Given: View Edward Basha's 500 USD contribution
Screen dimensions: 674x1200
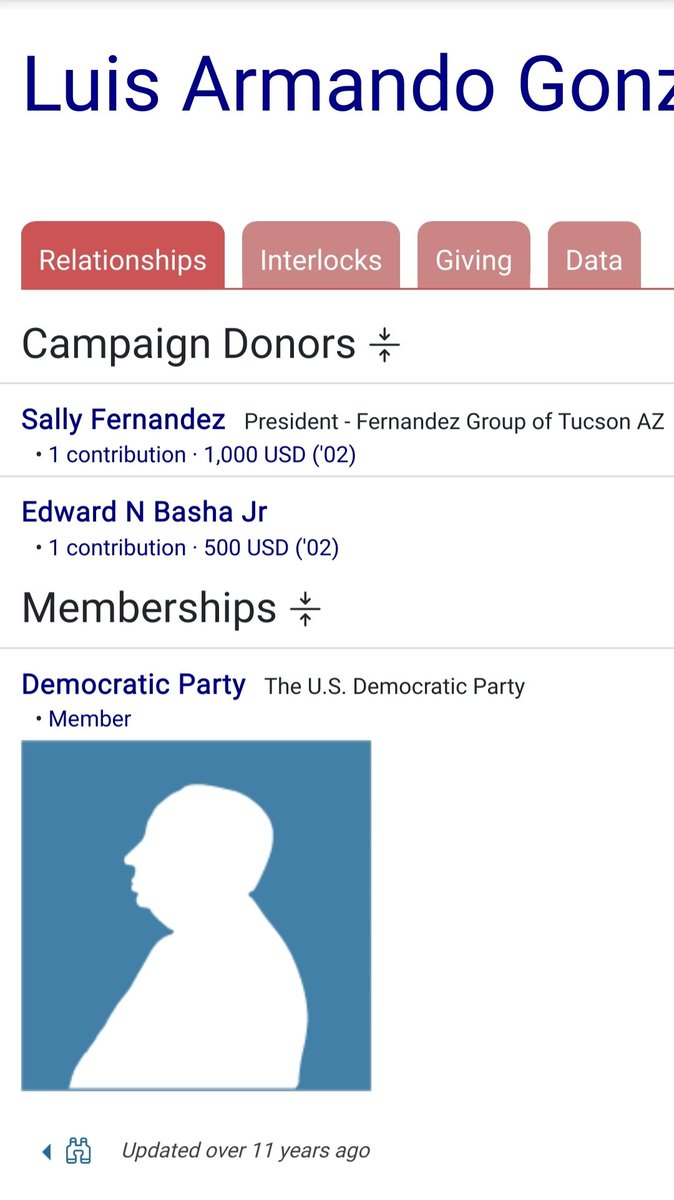Looking at the screenshot, I should point(193,548).
